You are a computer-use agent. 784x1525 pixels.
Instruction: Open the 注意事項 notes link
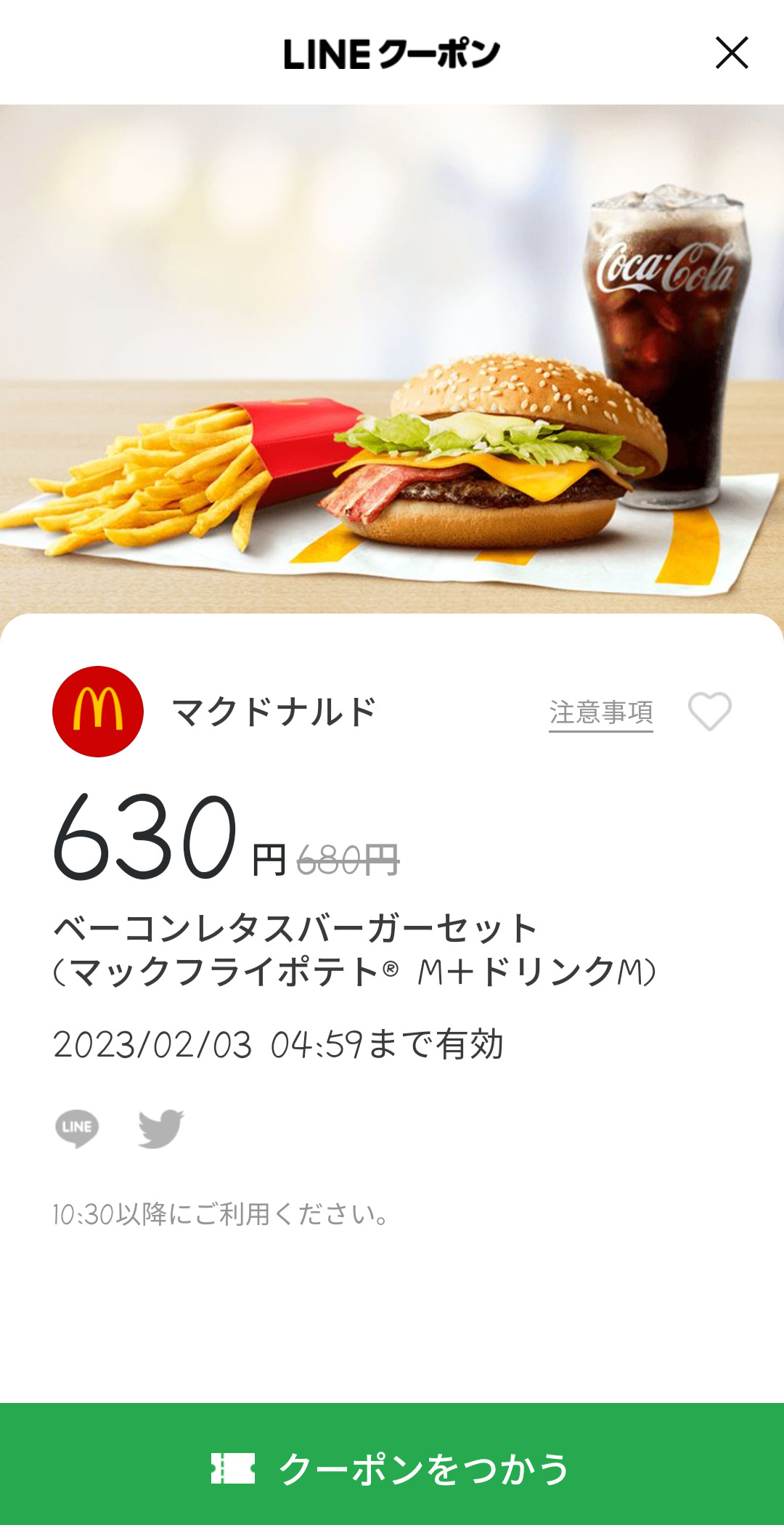[600, 712]
